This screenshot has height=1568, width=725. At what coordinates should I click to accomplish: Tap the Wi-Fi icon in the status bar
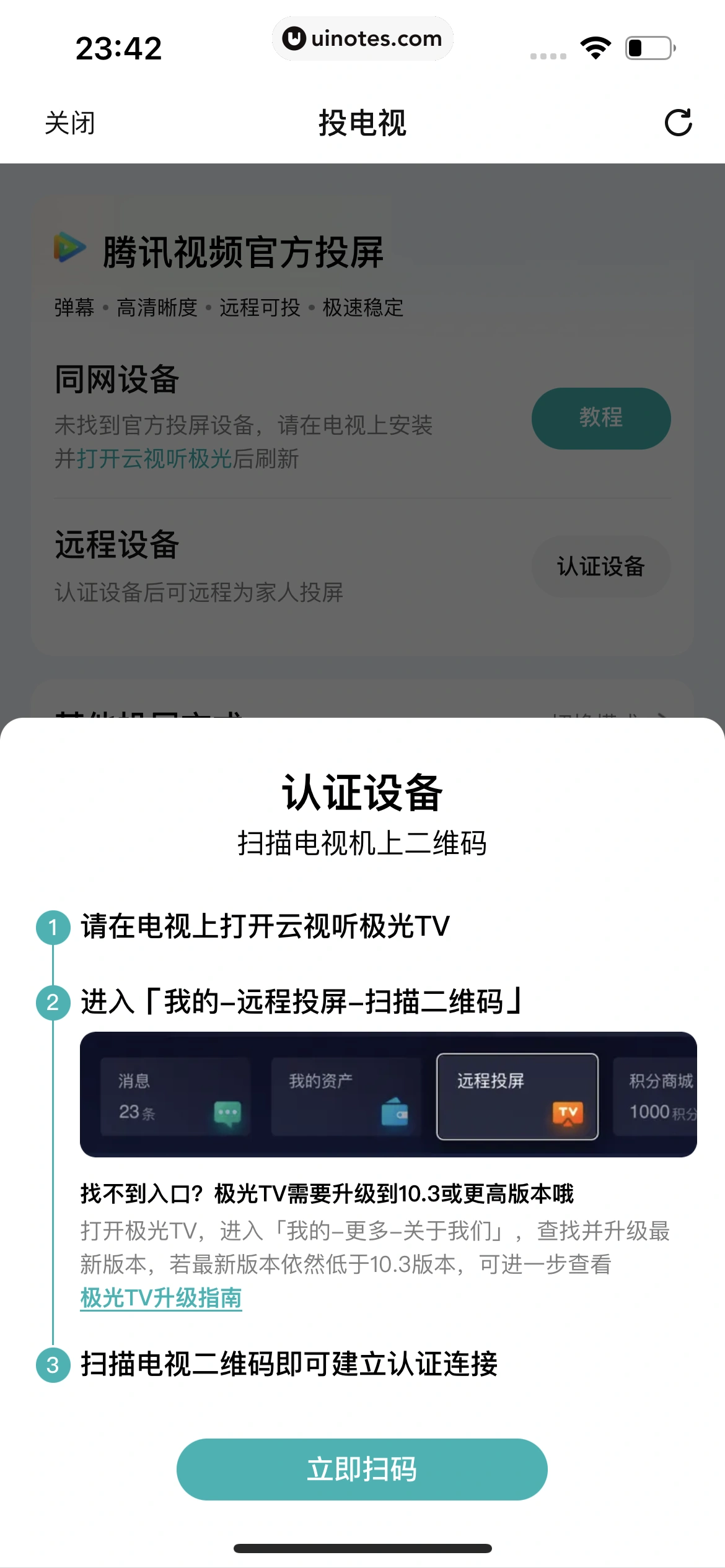click(x=595, y=46)
